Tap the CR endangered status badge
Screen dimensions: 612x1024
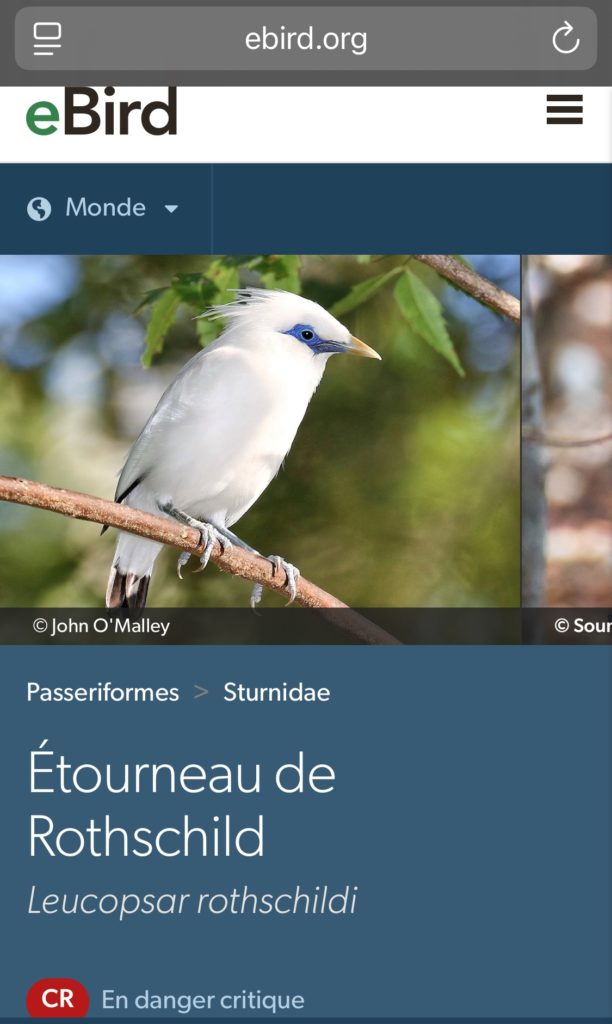click(x=58, y=999)
